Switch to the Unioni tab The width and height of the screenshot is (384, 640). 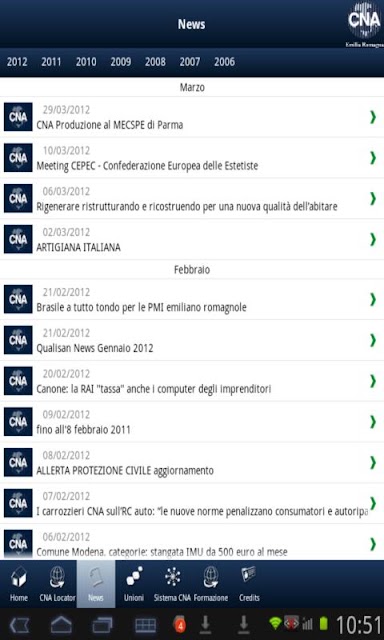[x=134, y=584]
